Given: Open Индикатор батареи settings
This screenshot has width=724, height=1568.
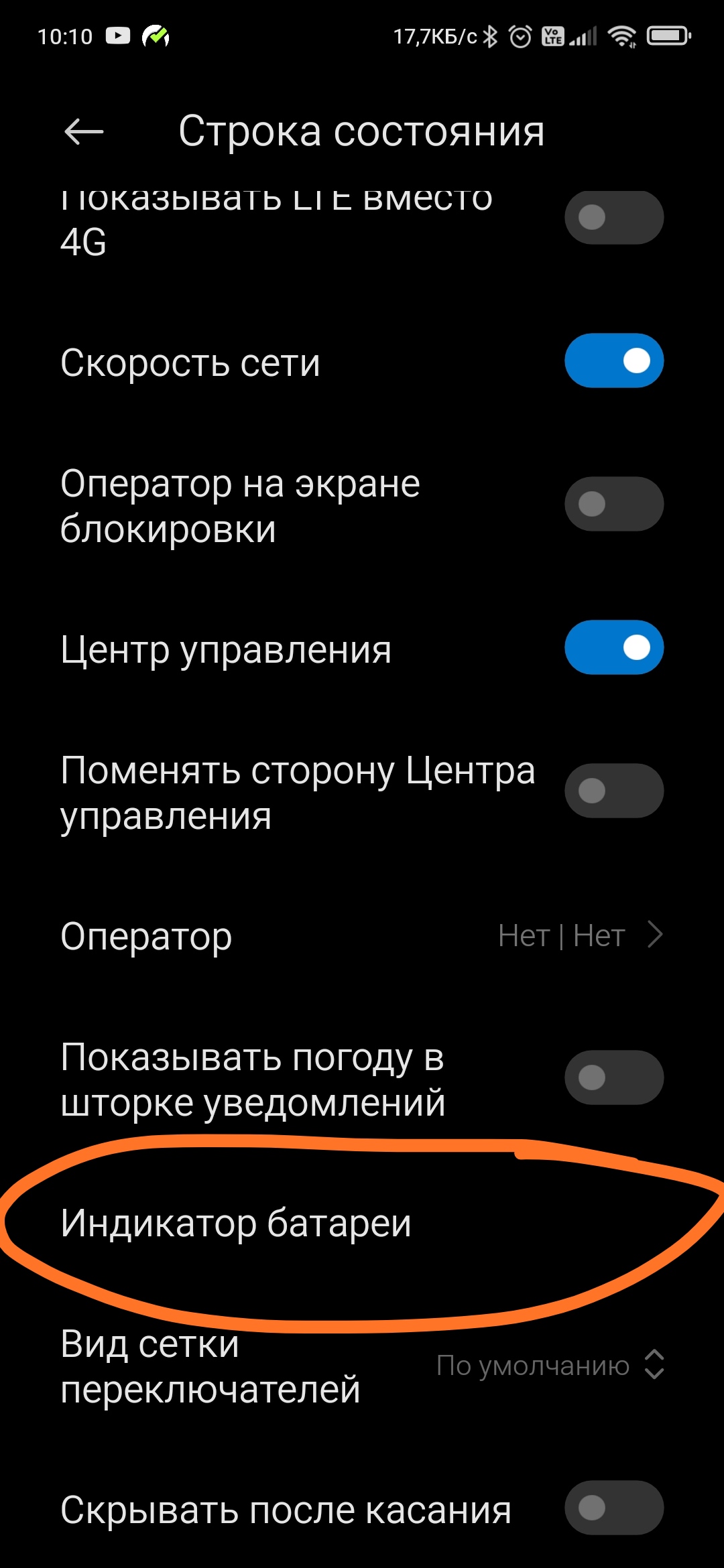Looking at the screenshot, I should tap(362, 1222).
